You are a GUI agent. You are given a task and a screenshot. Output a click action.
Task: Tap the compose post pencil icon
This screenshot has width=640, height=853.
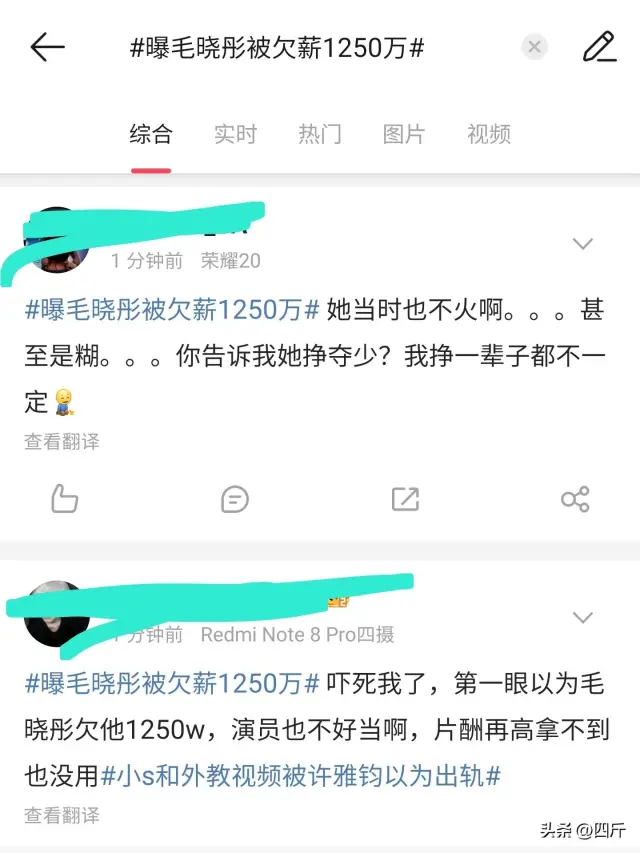(x=599, y=47)
